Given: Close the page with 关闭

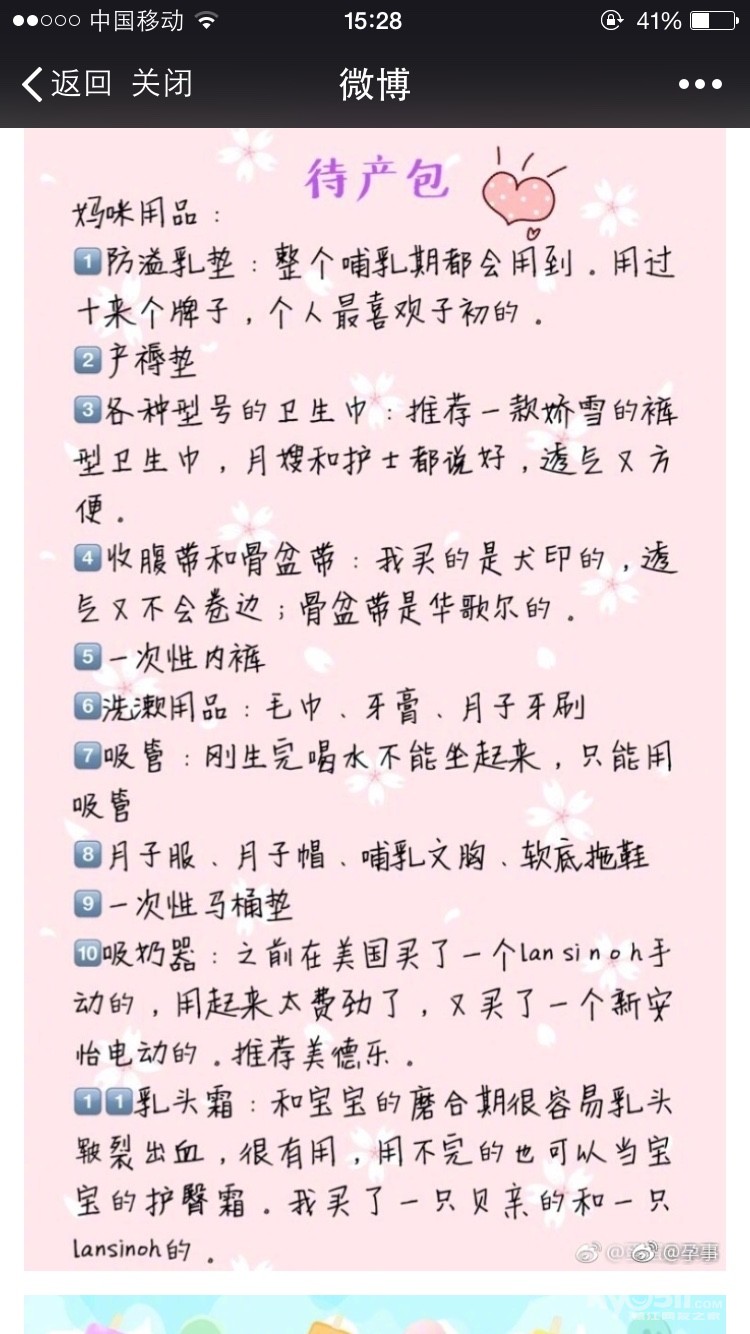Looking at the screenshot, I should (161, 84).
